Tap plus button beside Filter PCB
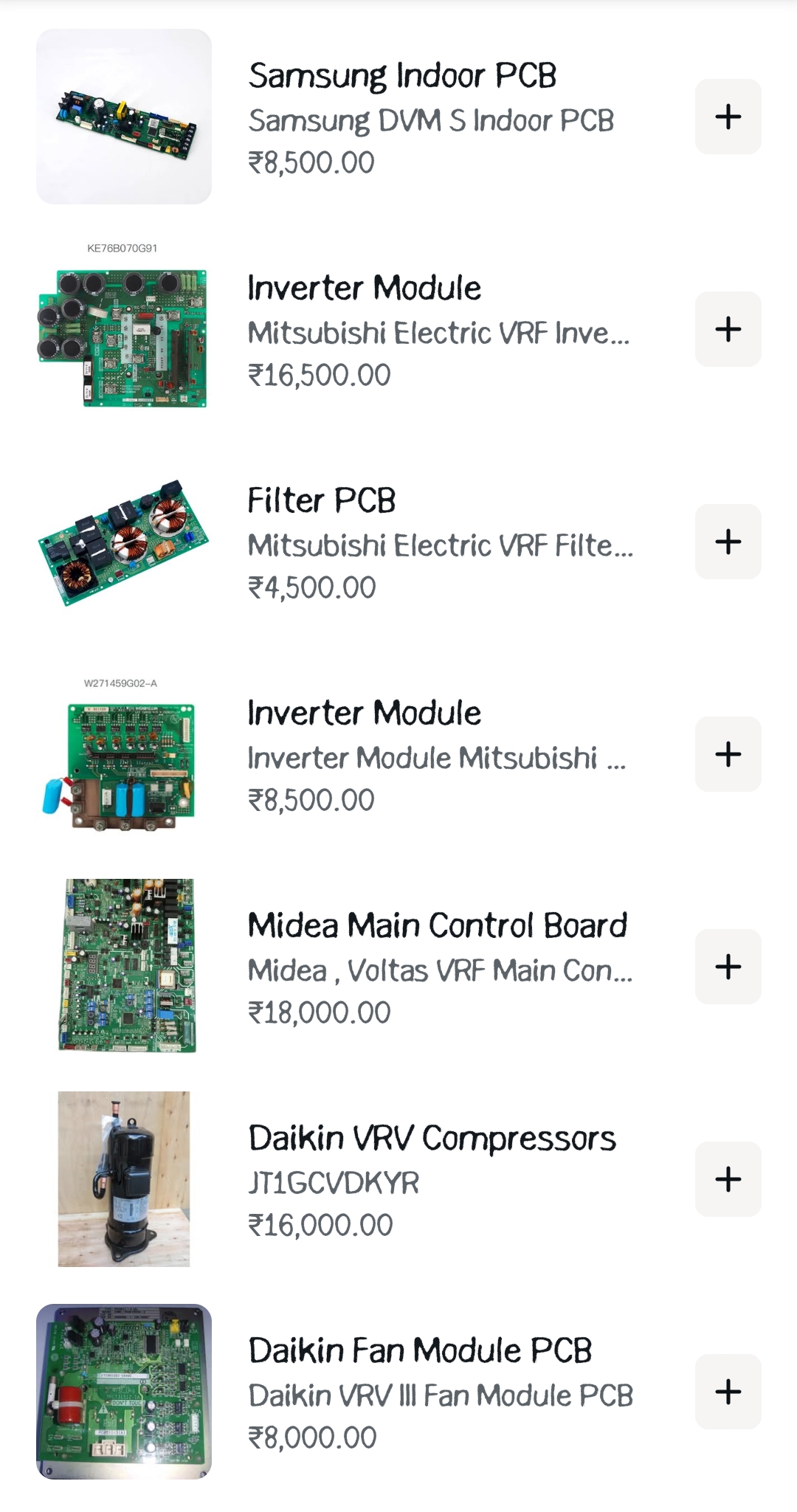 coord(728,542)
